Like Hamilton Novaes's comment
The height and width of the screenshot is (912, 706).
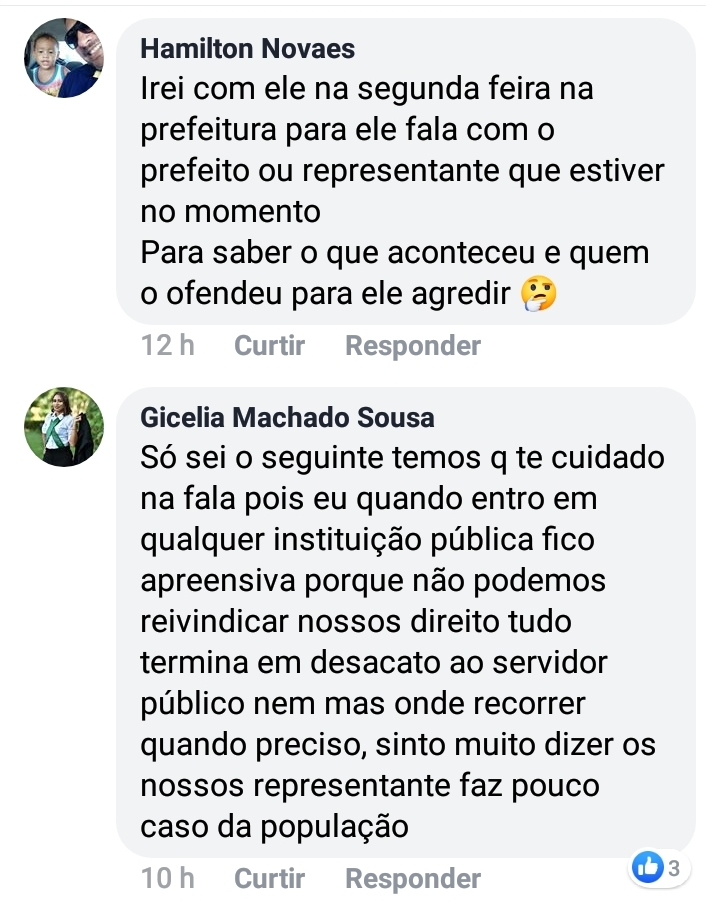click(x=269, y=346)
